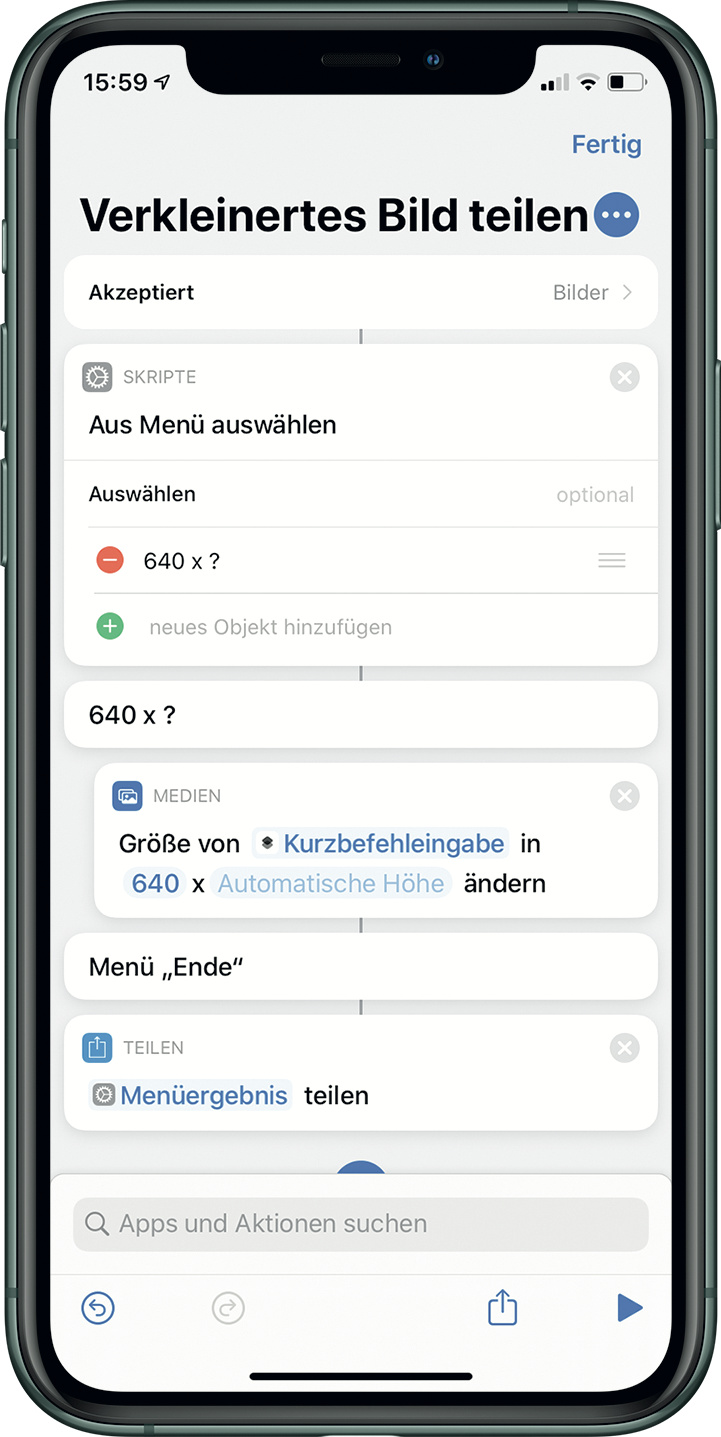
Task: Run the shortcut with play button
Action: (x=628, y=1308)
